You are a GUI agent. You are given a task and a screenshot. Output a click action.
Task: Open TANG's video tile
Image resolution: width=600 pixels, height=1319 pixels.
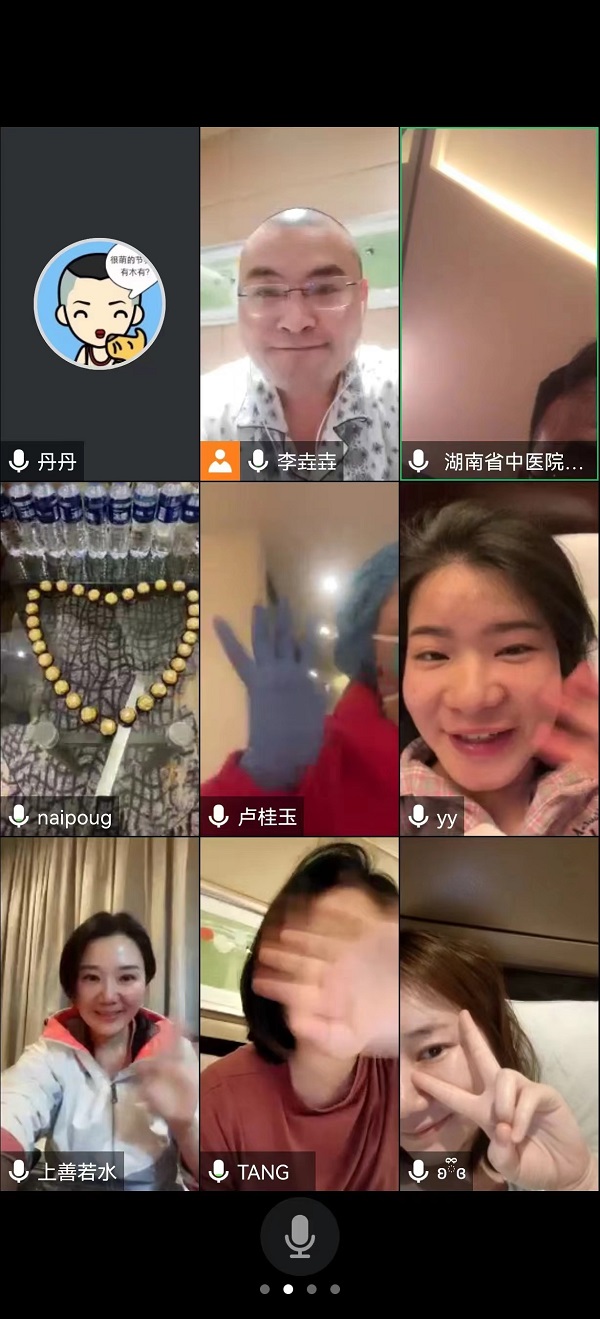click(x=299, y=1013)
